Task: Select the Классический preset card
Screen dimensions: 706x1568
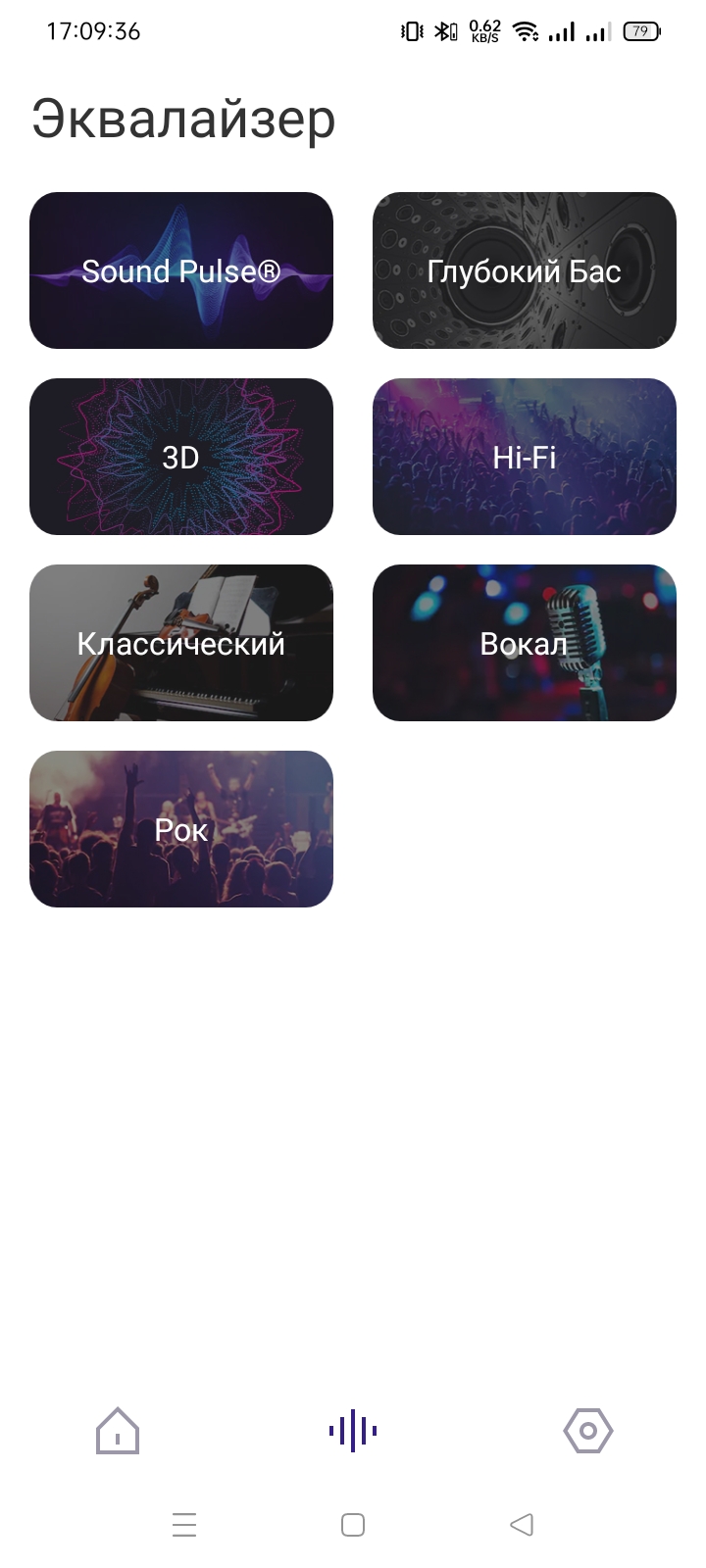Action: [x=181, y=643]
